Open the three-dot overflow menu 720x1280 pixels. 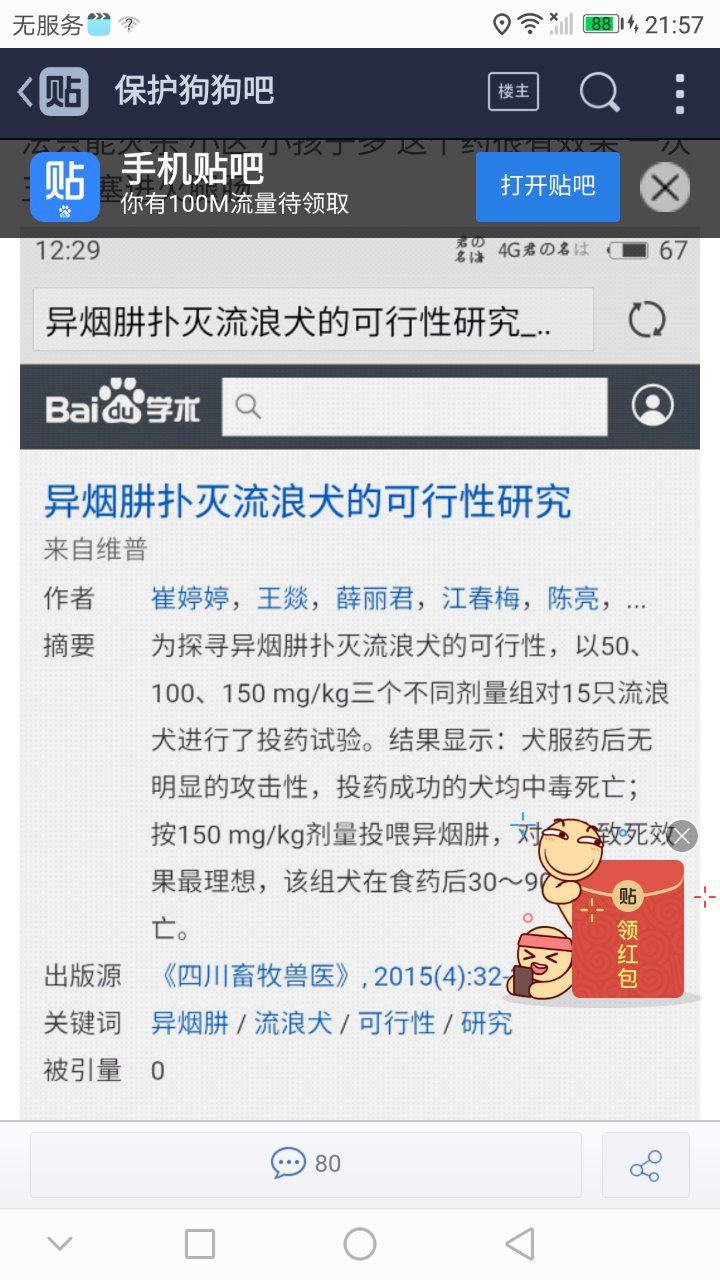[680, 93]
